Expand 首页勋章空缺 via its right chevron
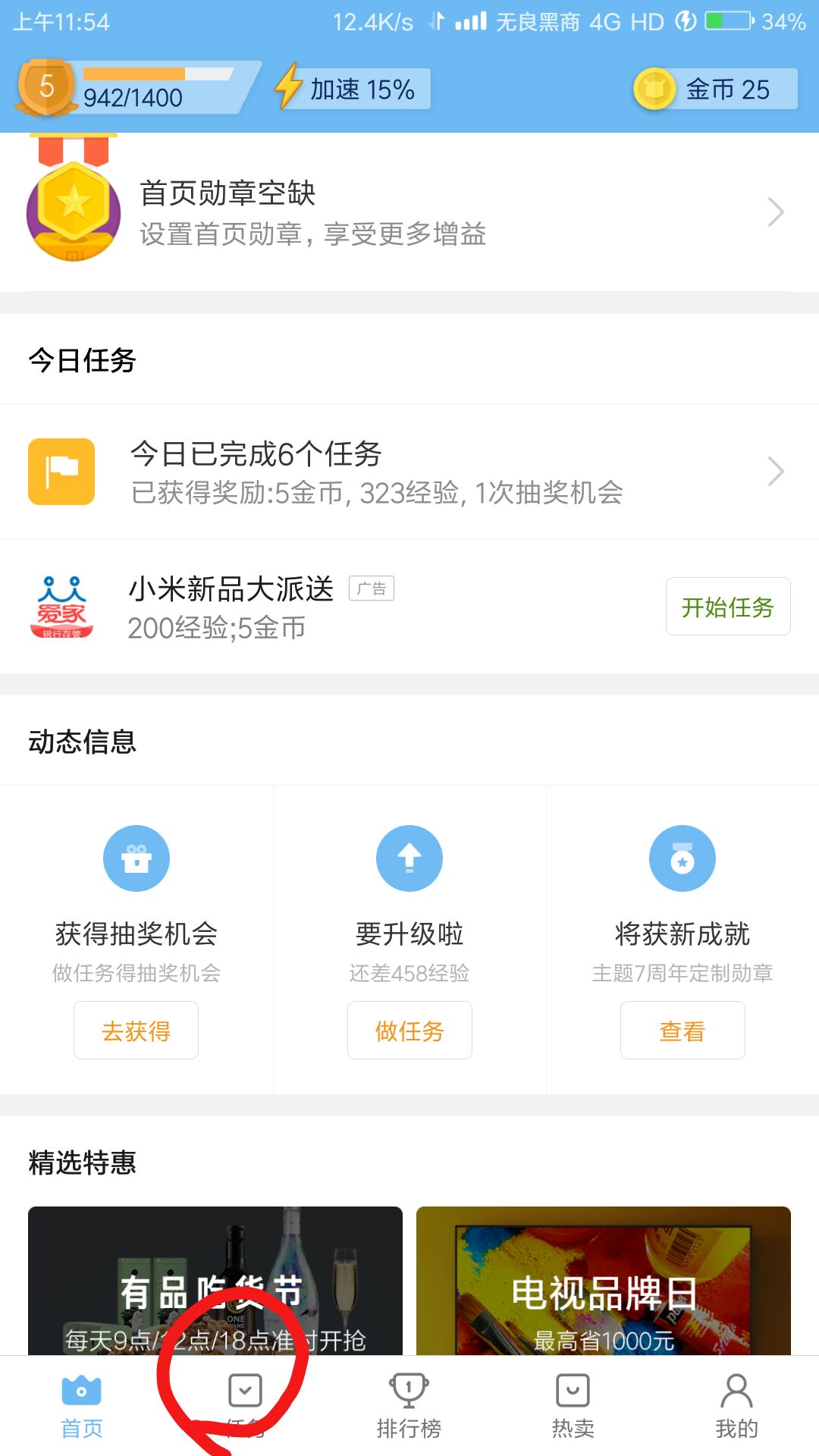The image size is (819, 1456). pos(775,211)
